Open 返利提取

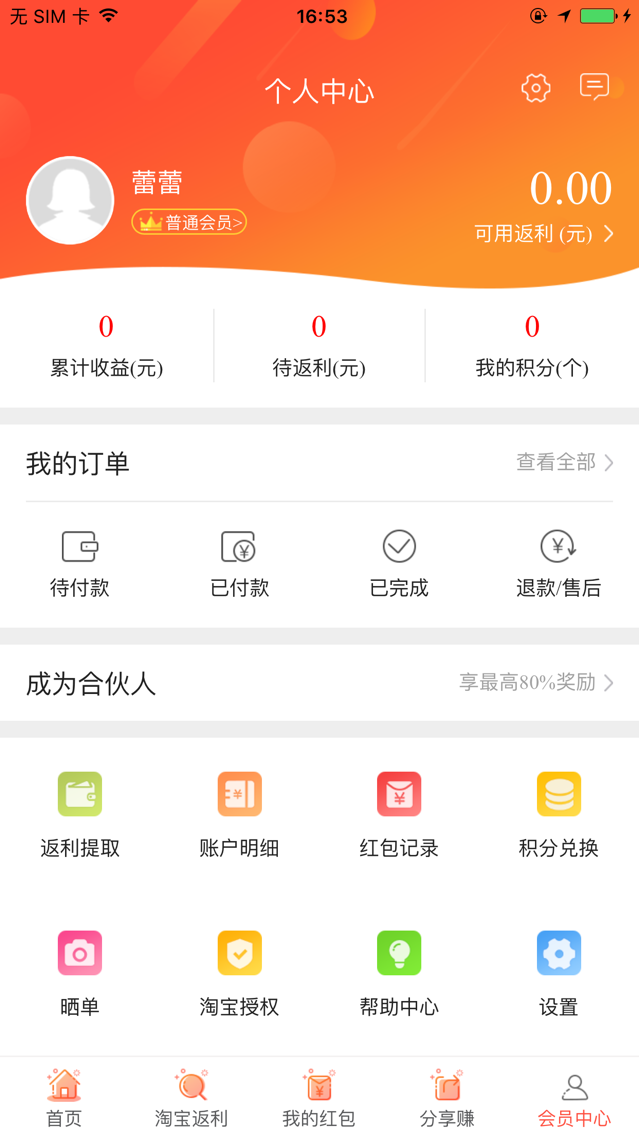pos(80,815)
